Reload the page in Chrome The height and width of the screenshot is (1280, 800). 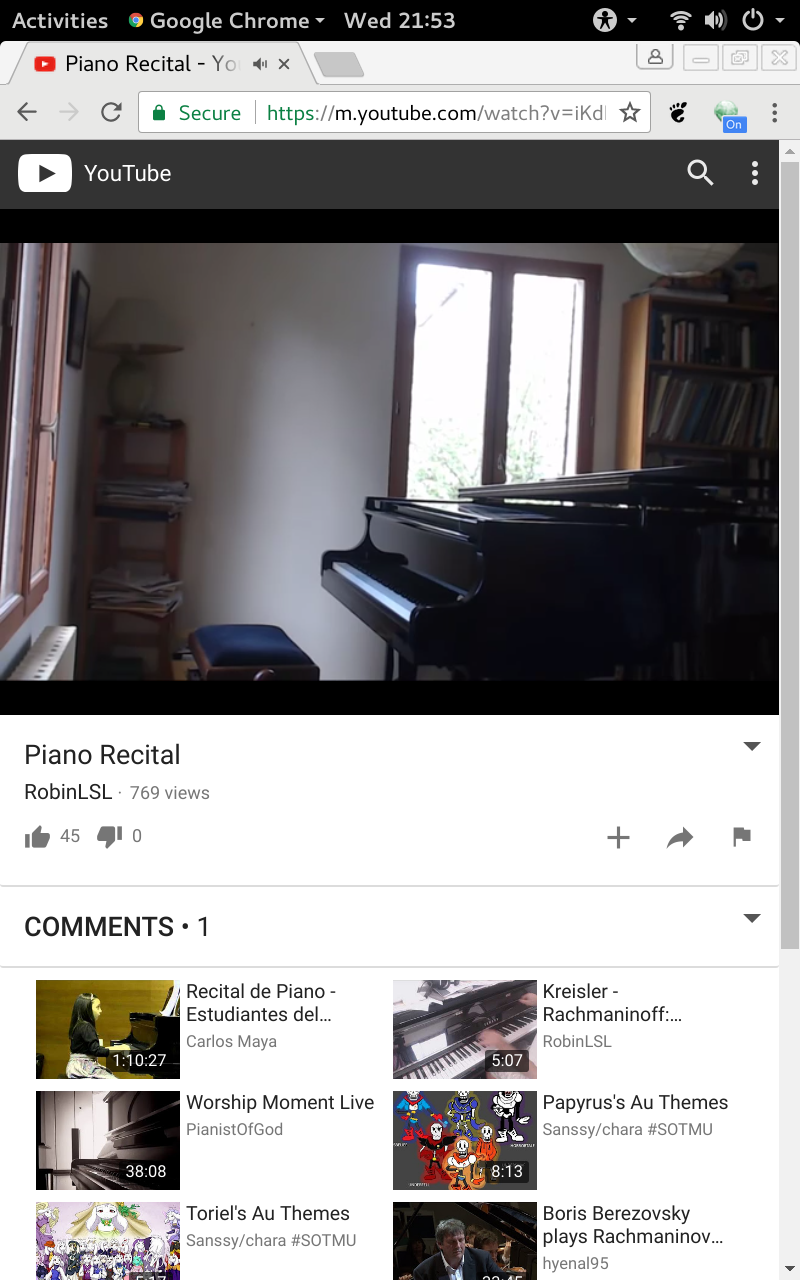pos(111,113)
